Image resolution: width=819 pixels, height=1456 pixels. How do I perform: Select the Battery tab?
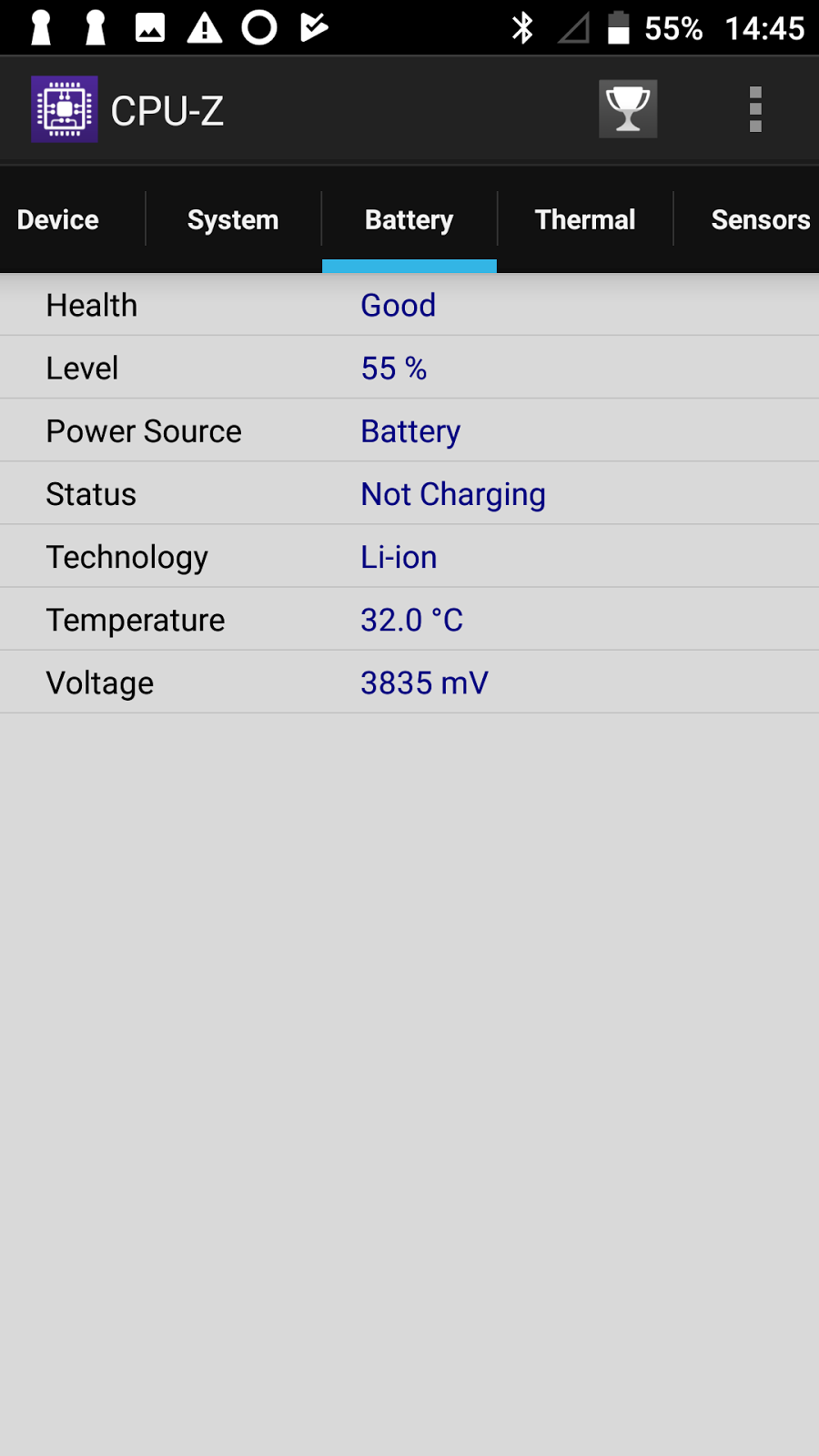coord(409,219)
